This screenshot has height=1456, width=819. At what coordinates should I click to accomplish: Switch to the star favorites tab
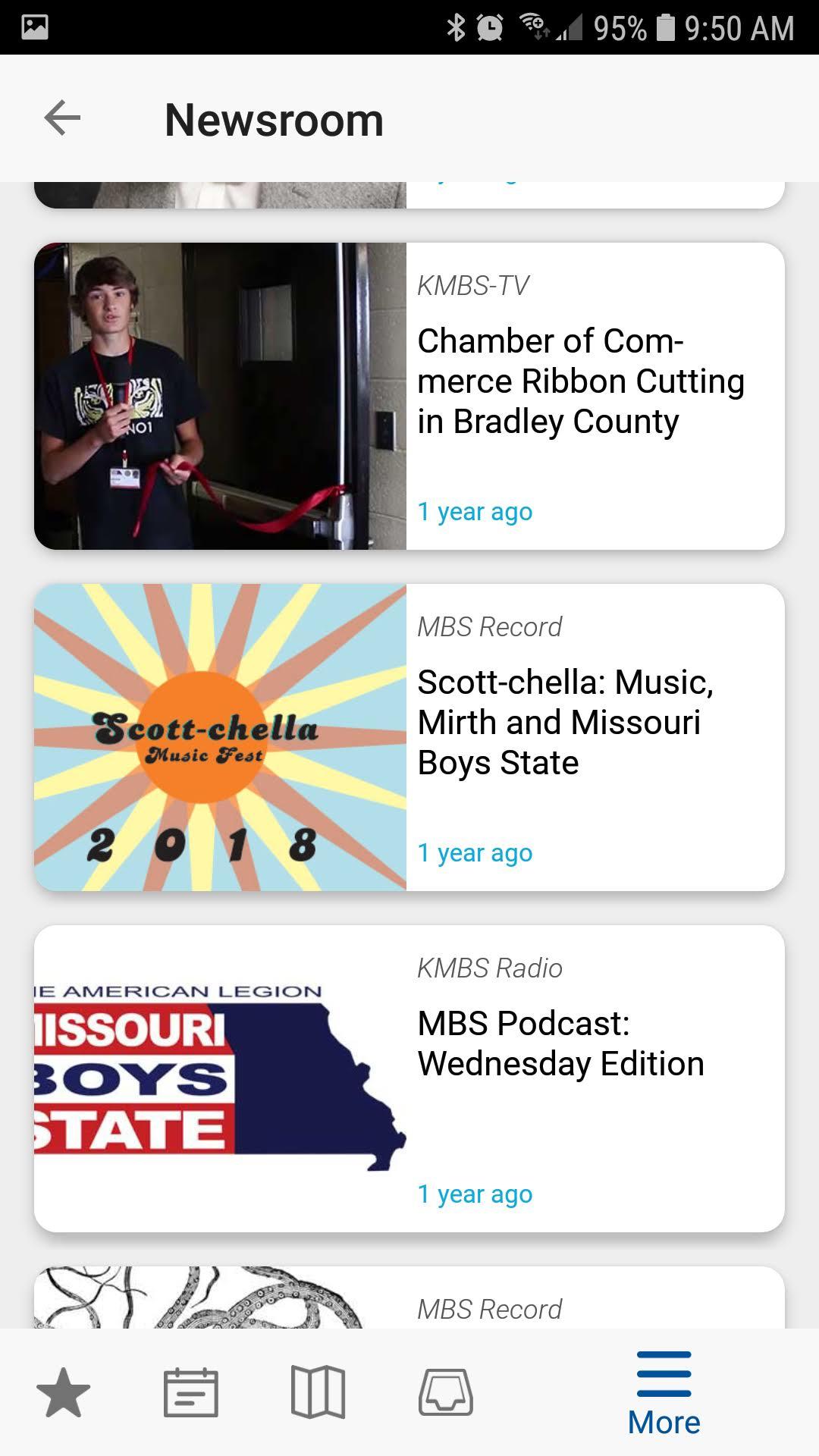64,1392
